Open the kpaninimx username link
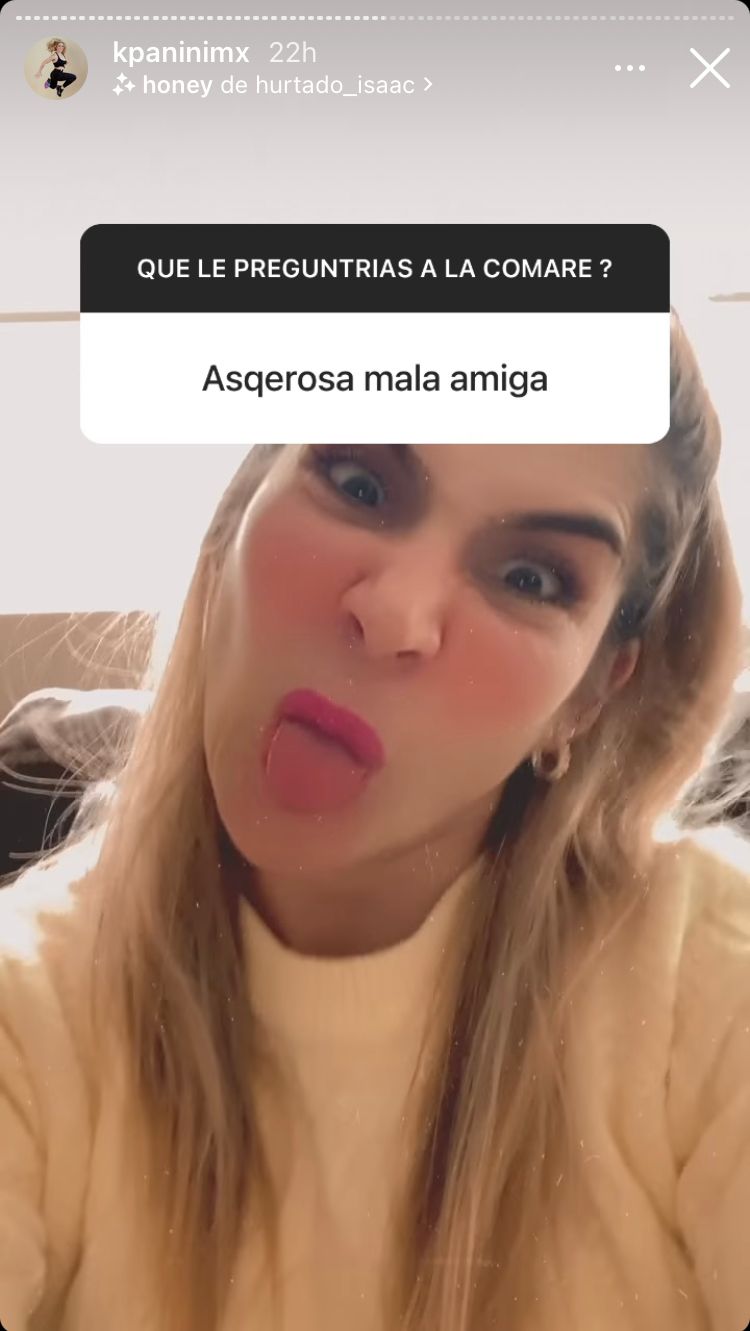750x1331 pixels. [x=181, y=53]
